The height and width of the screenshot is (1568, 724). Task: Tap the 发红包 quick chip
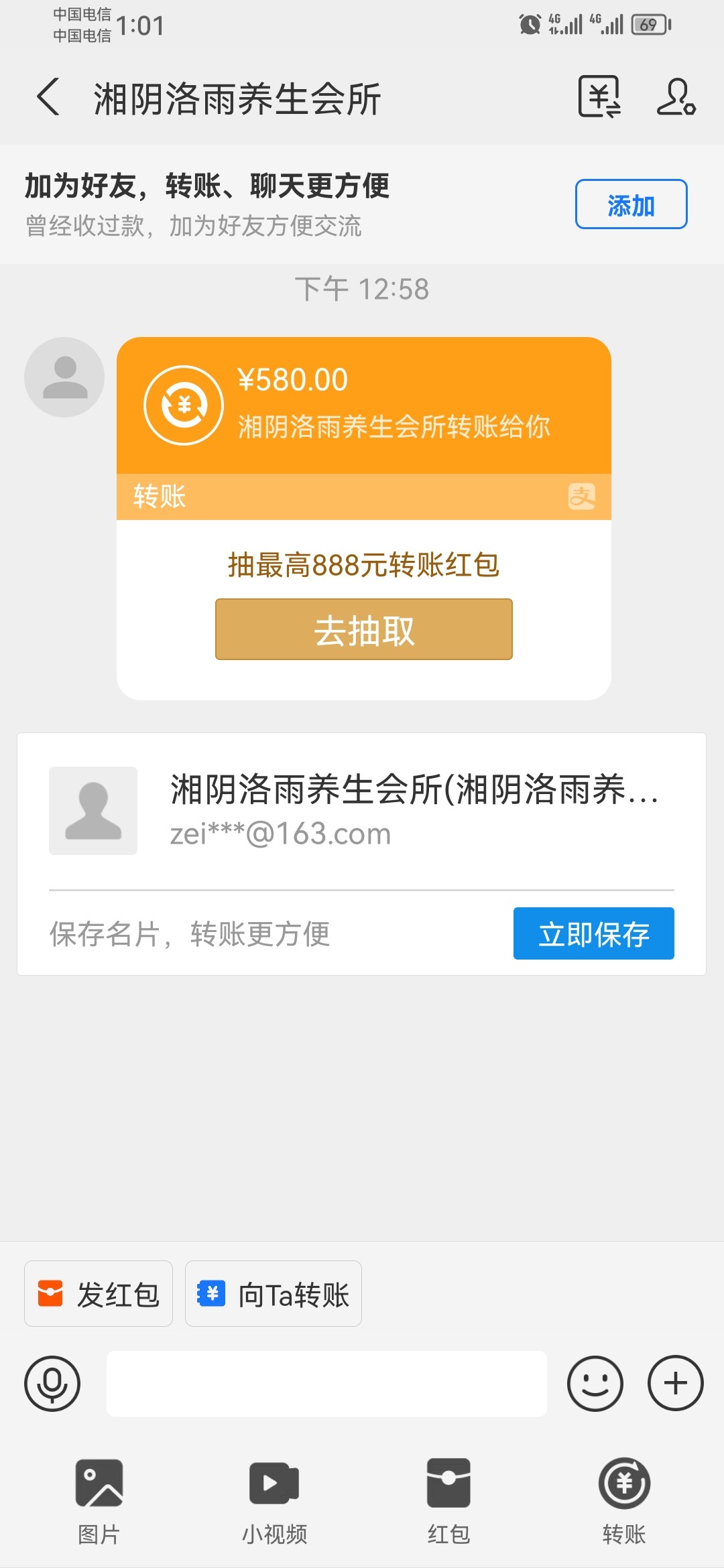point(99,1294)
